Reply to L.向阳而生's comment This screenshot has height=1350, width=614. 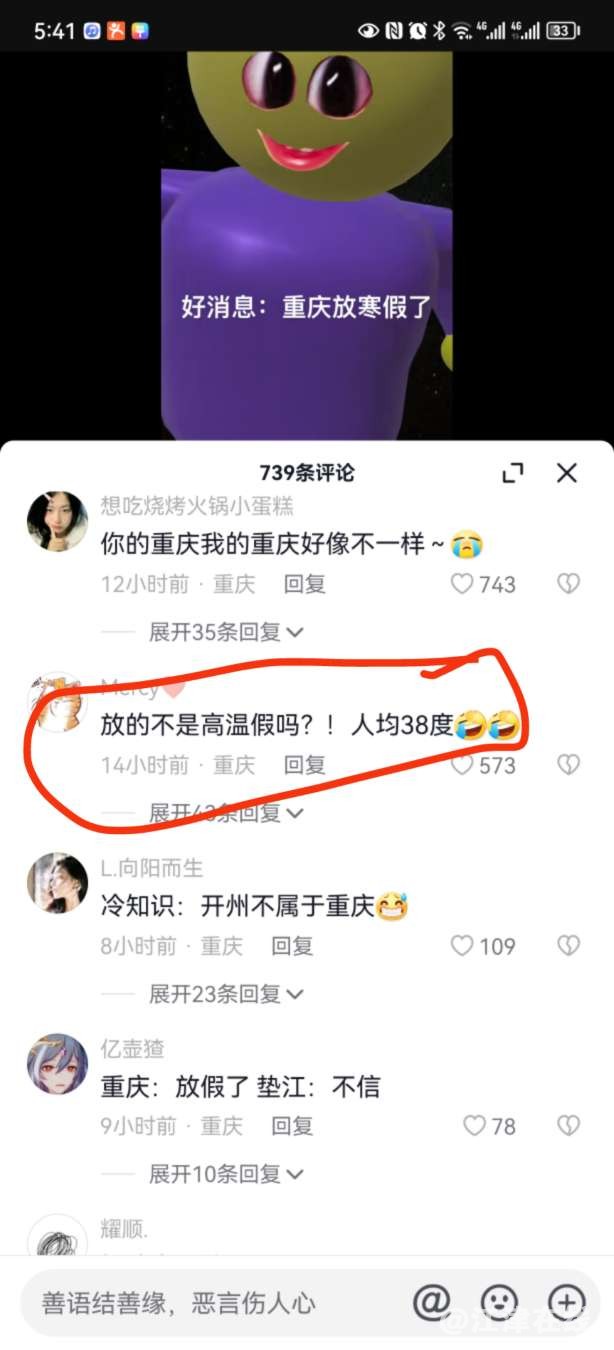(x=292, y=946)
